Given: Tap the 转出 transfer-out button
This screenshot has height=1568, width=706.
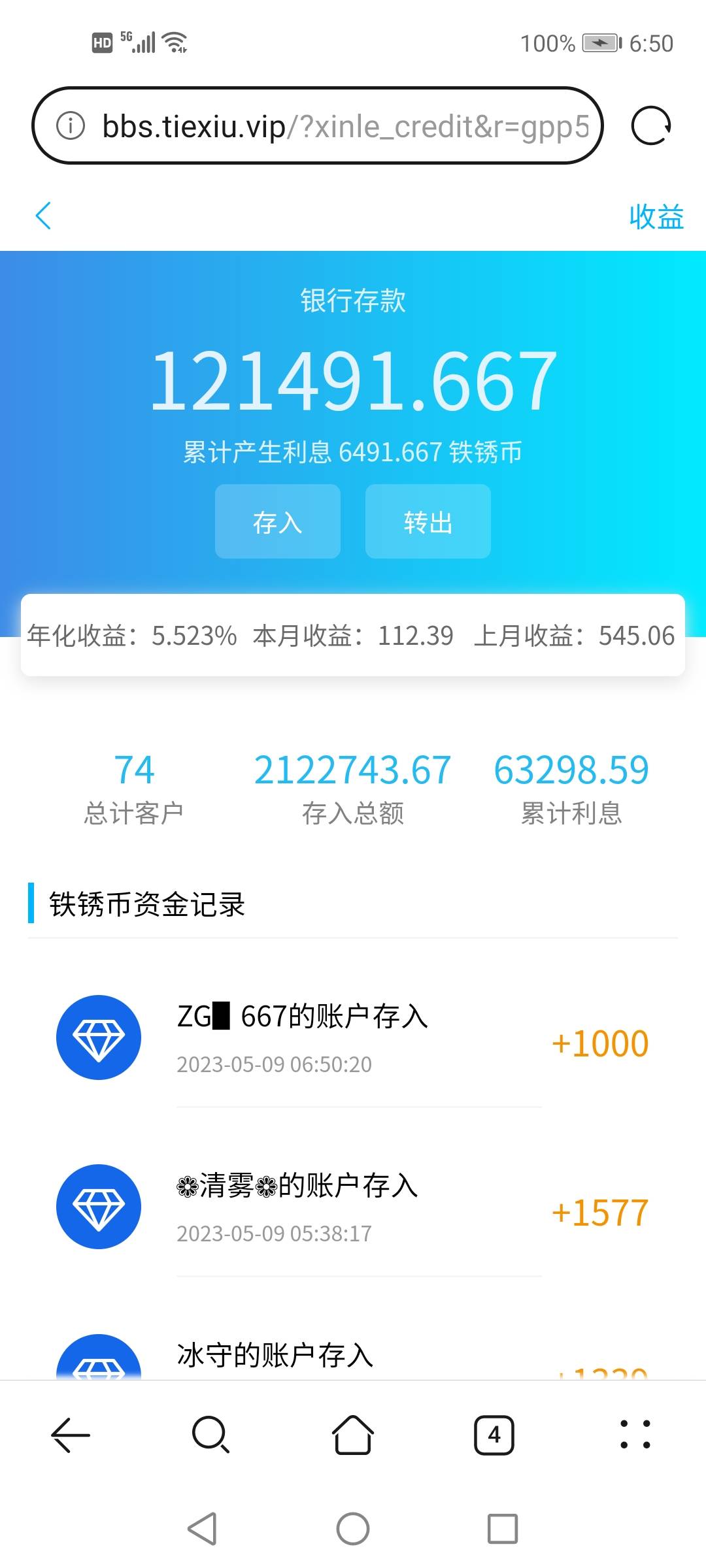Looking at the screenshot, I should click(428, 522).
